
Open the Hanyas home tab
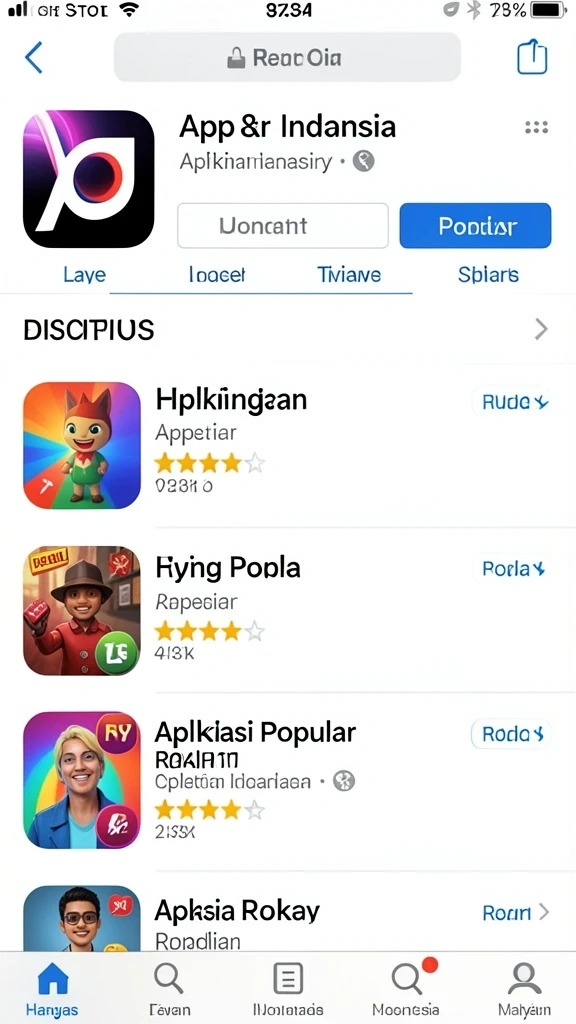point(52,989)
